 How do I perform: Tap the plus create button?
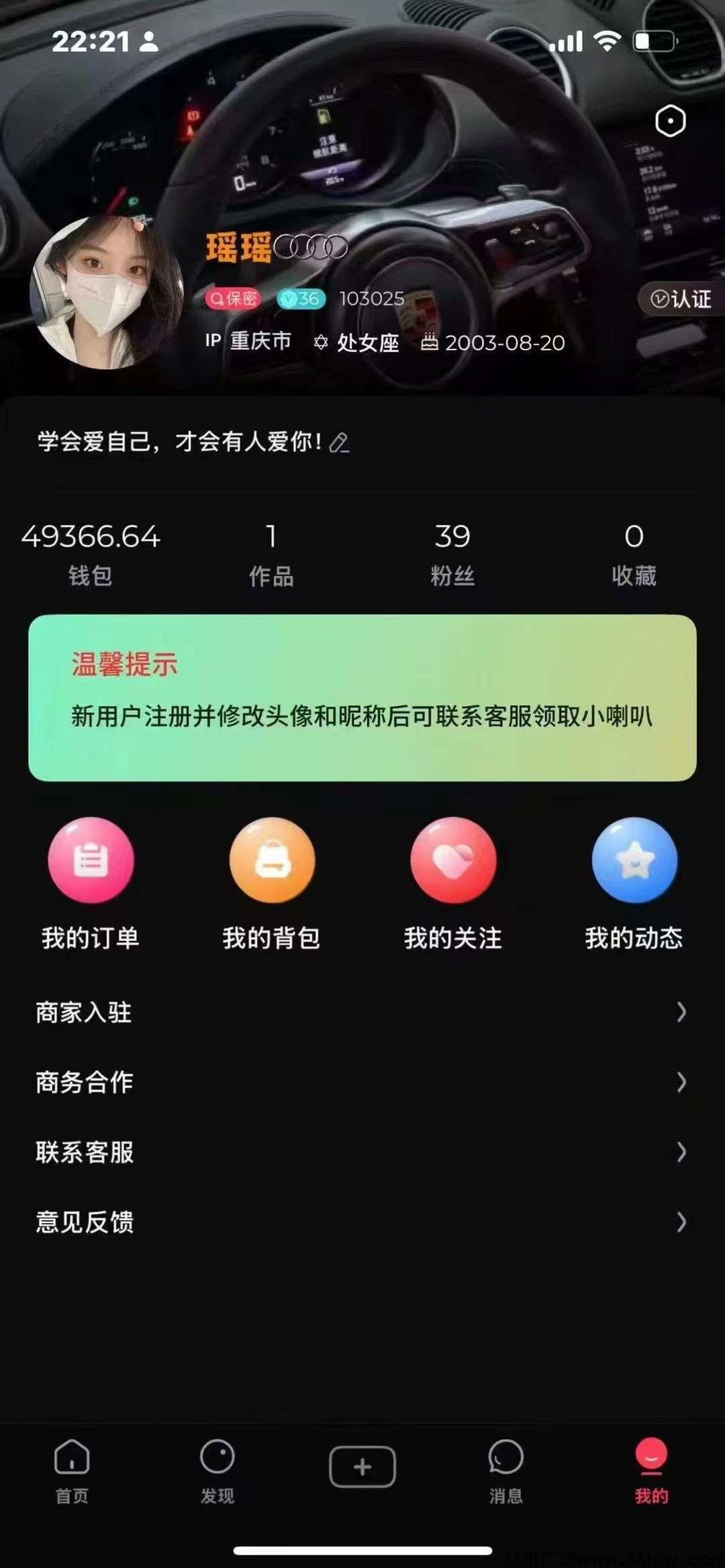coord(362,1467)
